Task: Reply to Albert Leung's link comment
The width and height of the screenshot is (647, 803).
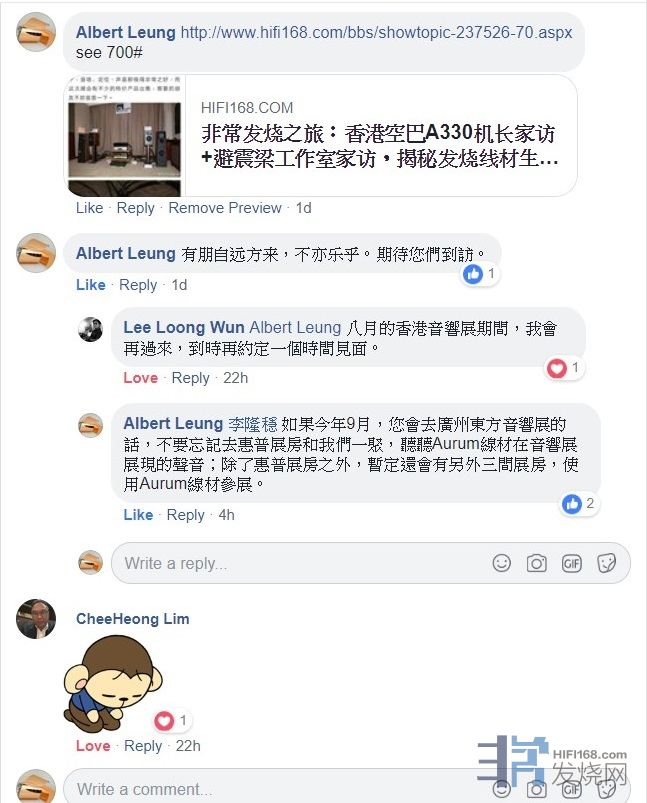Action: click(x=135, y=208)
